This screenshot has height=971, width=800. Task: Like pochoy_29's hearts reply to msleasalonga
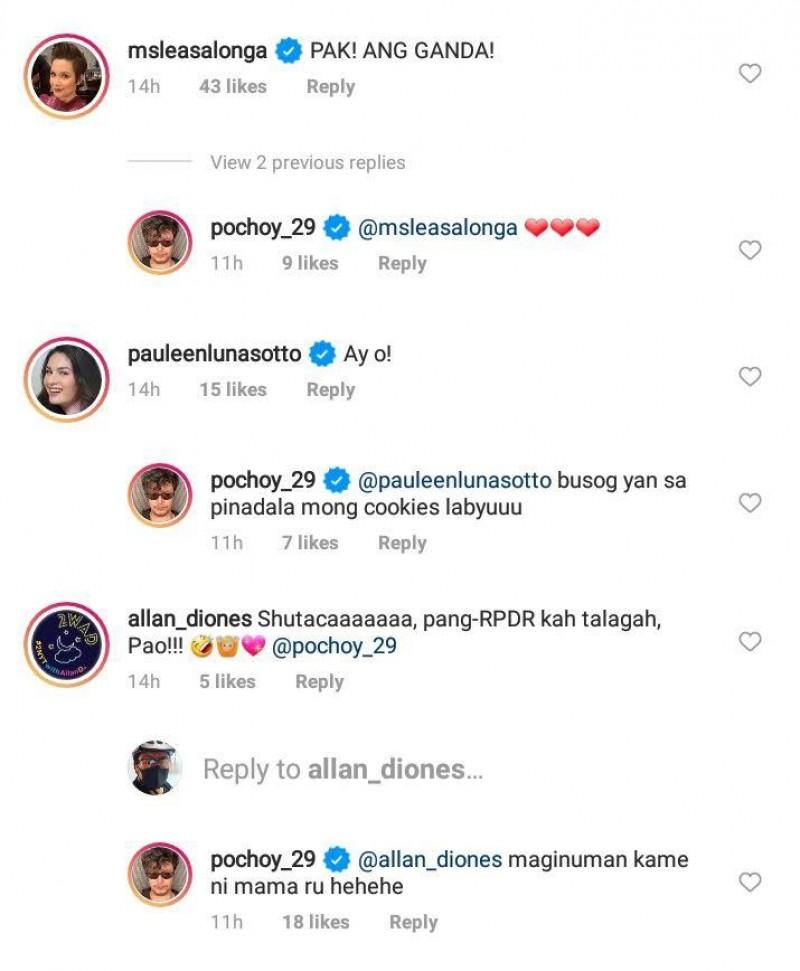click(x=749, y=250)
